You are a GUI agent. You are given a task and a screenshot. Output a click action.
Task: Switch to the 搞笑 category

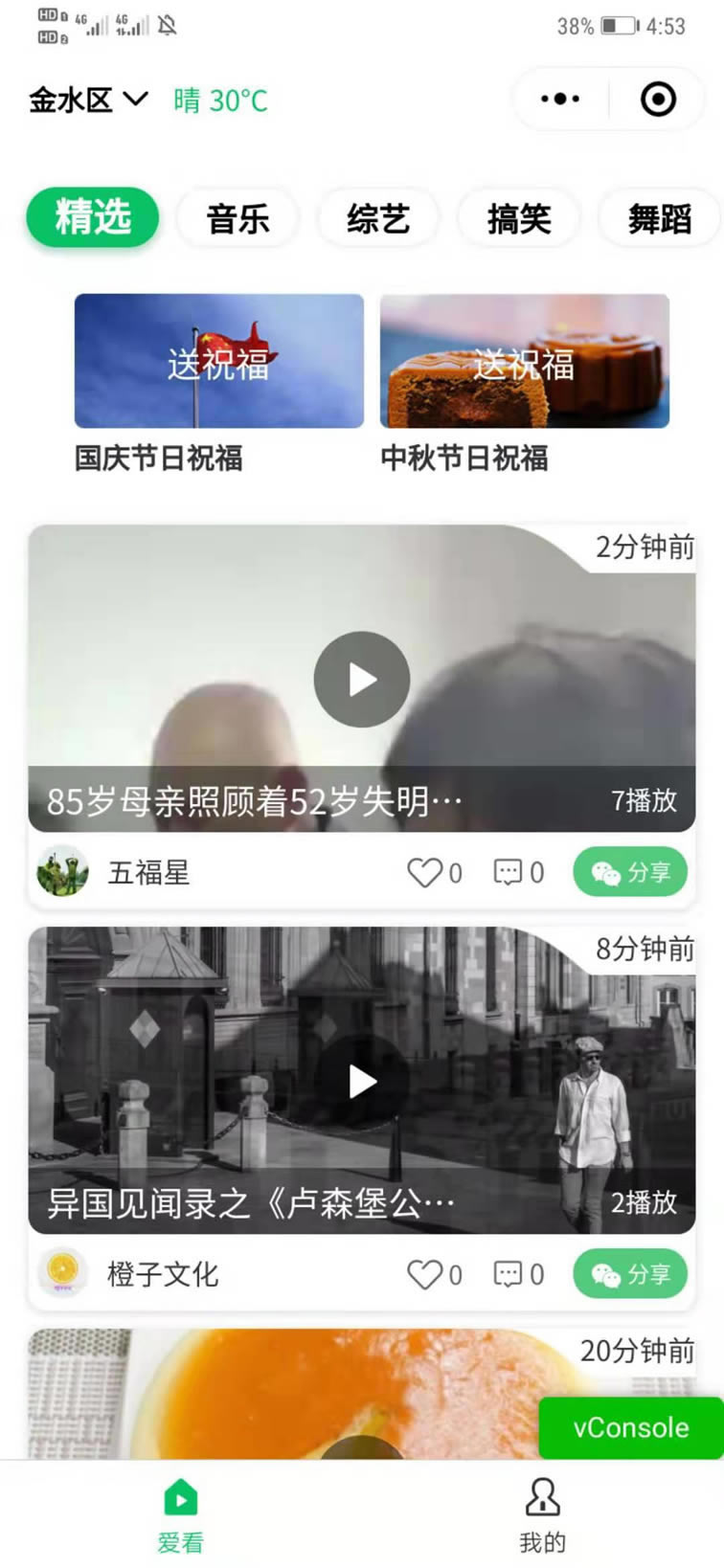(x=518, y=219)
